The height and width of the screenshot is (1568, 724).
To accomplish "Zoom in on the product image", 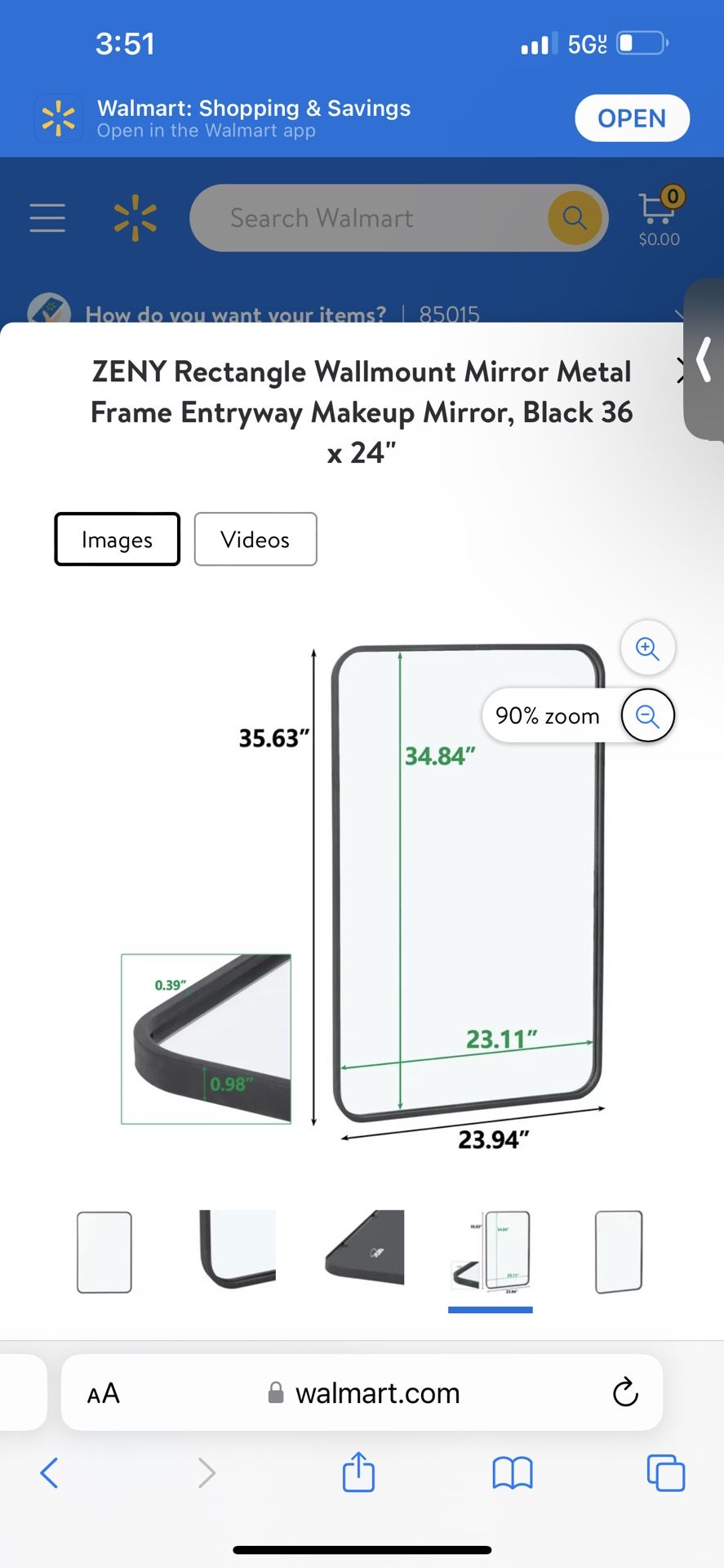I will [x=647, y=648].
